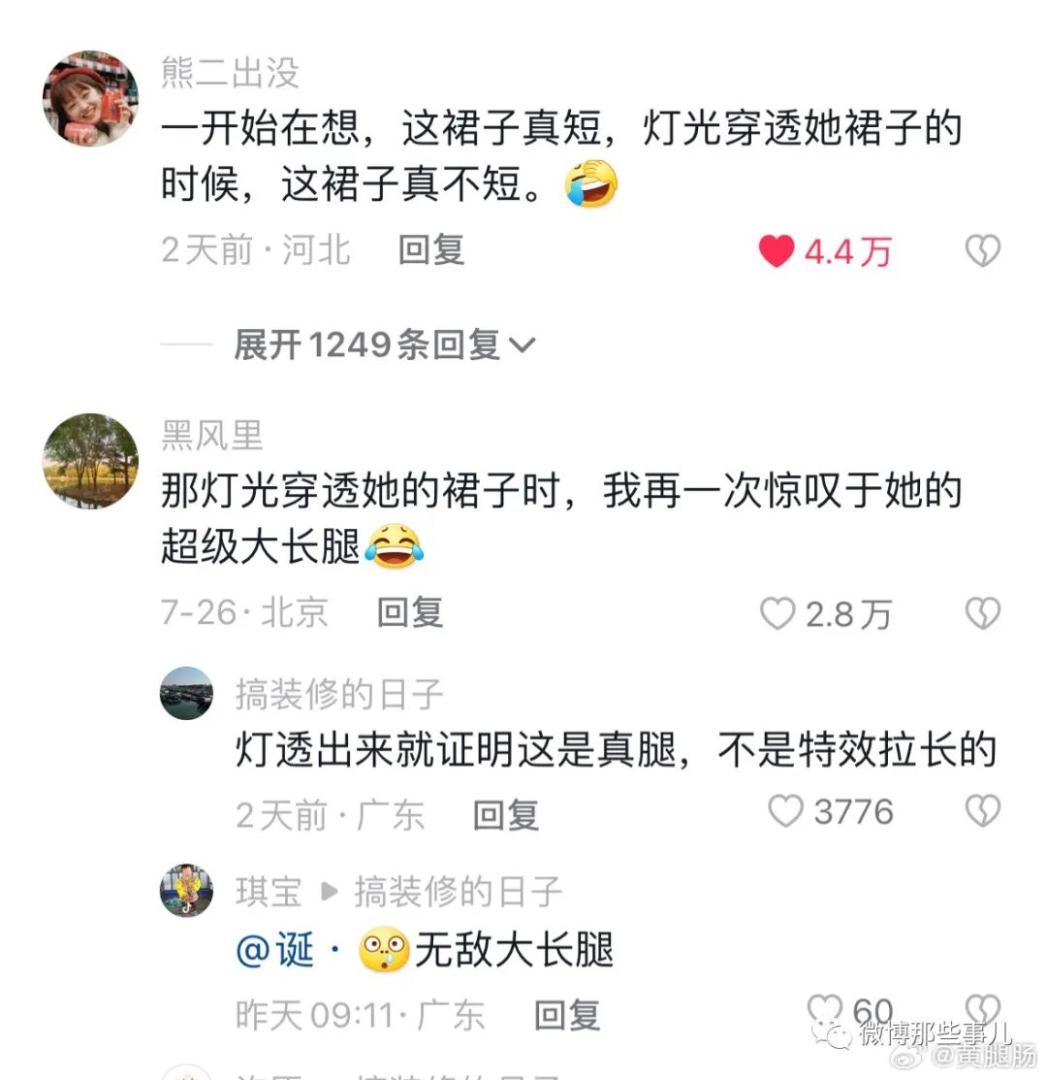Open the username 熊二出没

pyautogui.click(x=230, y=73)
